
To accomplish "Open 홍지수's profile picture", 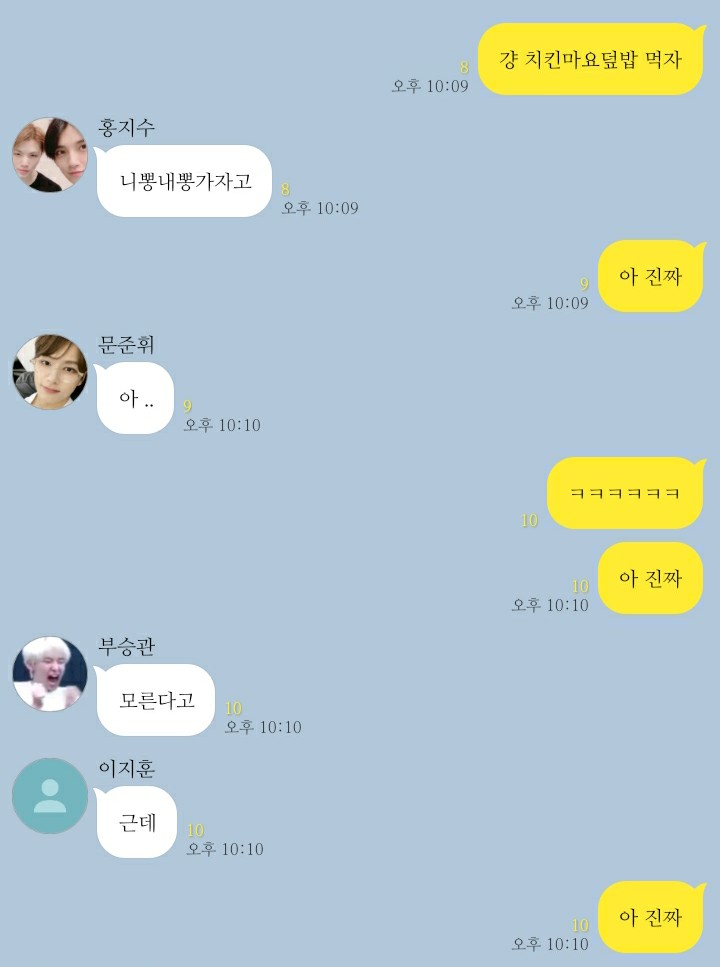I will [x=50, y=155].
